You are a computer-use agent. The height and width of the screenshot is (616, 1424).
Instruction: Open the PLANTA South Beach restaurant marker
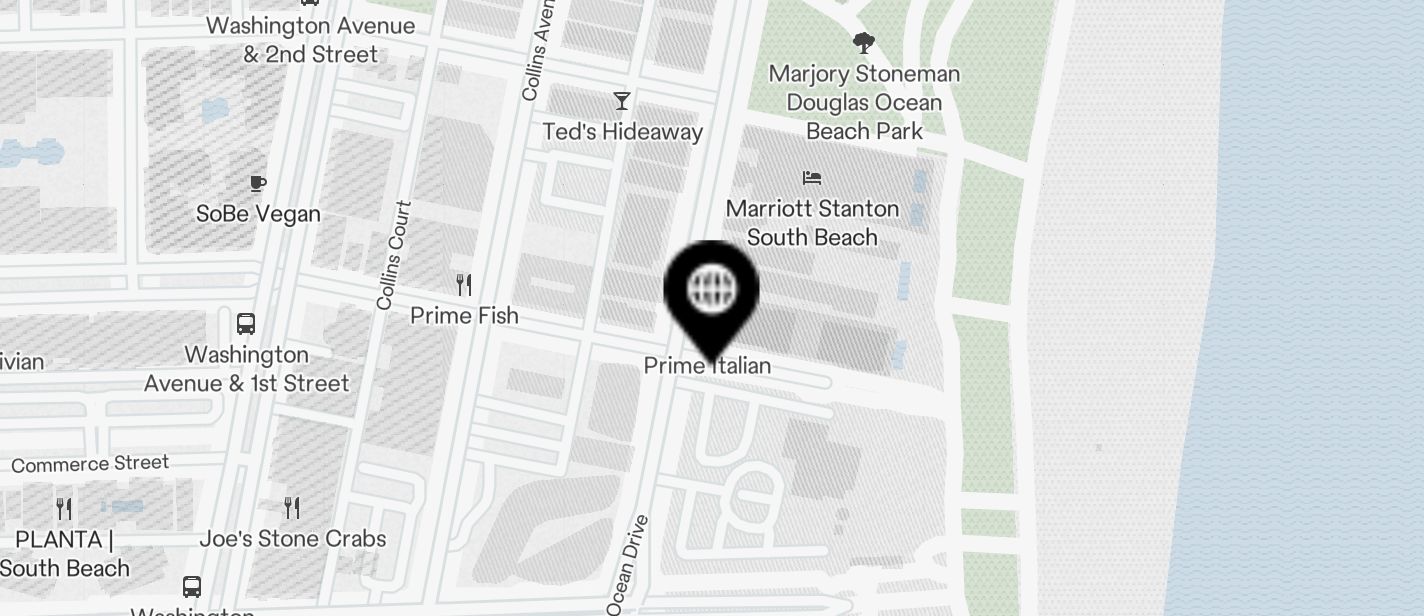tap(65, 509)
